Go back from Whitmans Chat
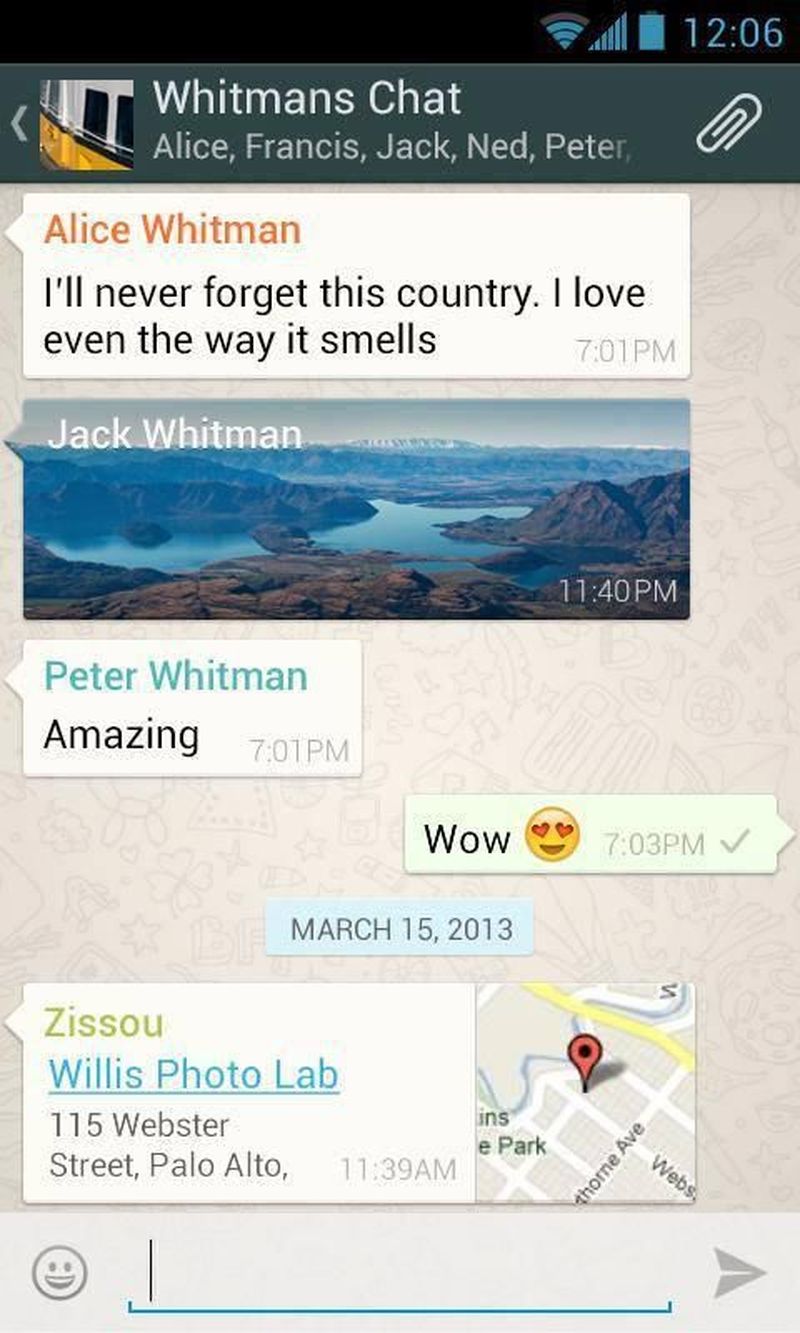800x1333 pixels. pos(18,124)
